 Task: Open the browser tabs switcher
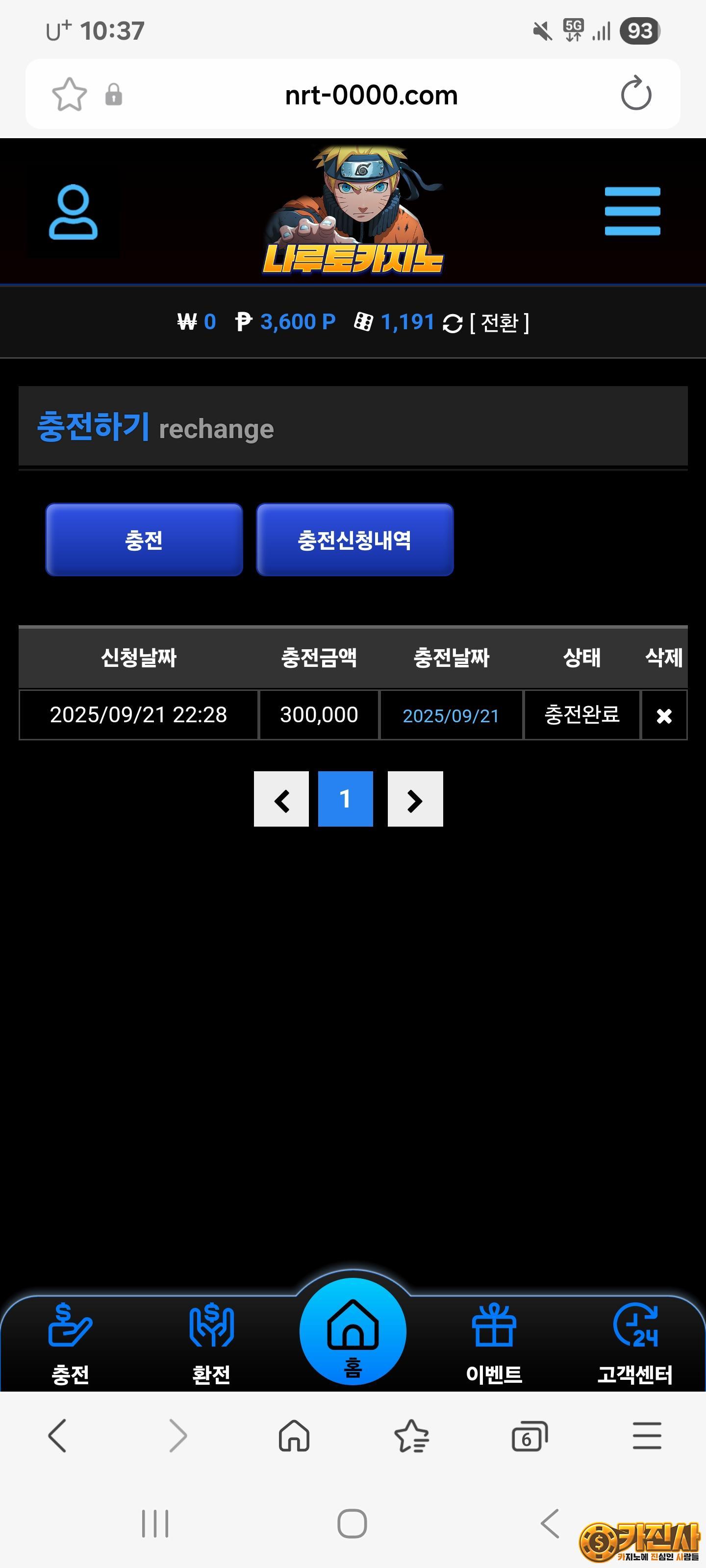click(529, 1437)
